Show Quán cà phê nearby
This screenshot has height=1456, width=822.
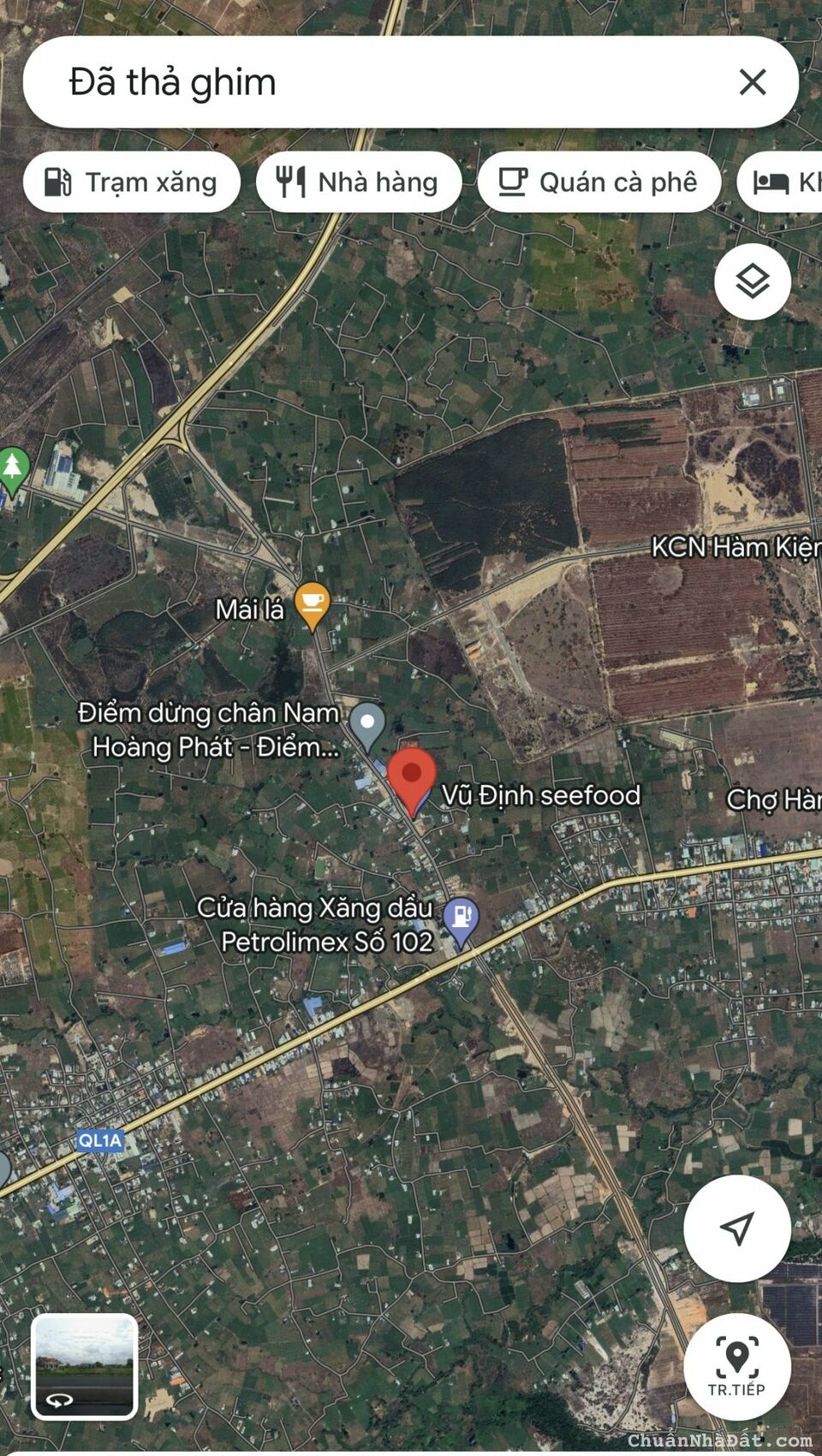click(x=599, y=182)
